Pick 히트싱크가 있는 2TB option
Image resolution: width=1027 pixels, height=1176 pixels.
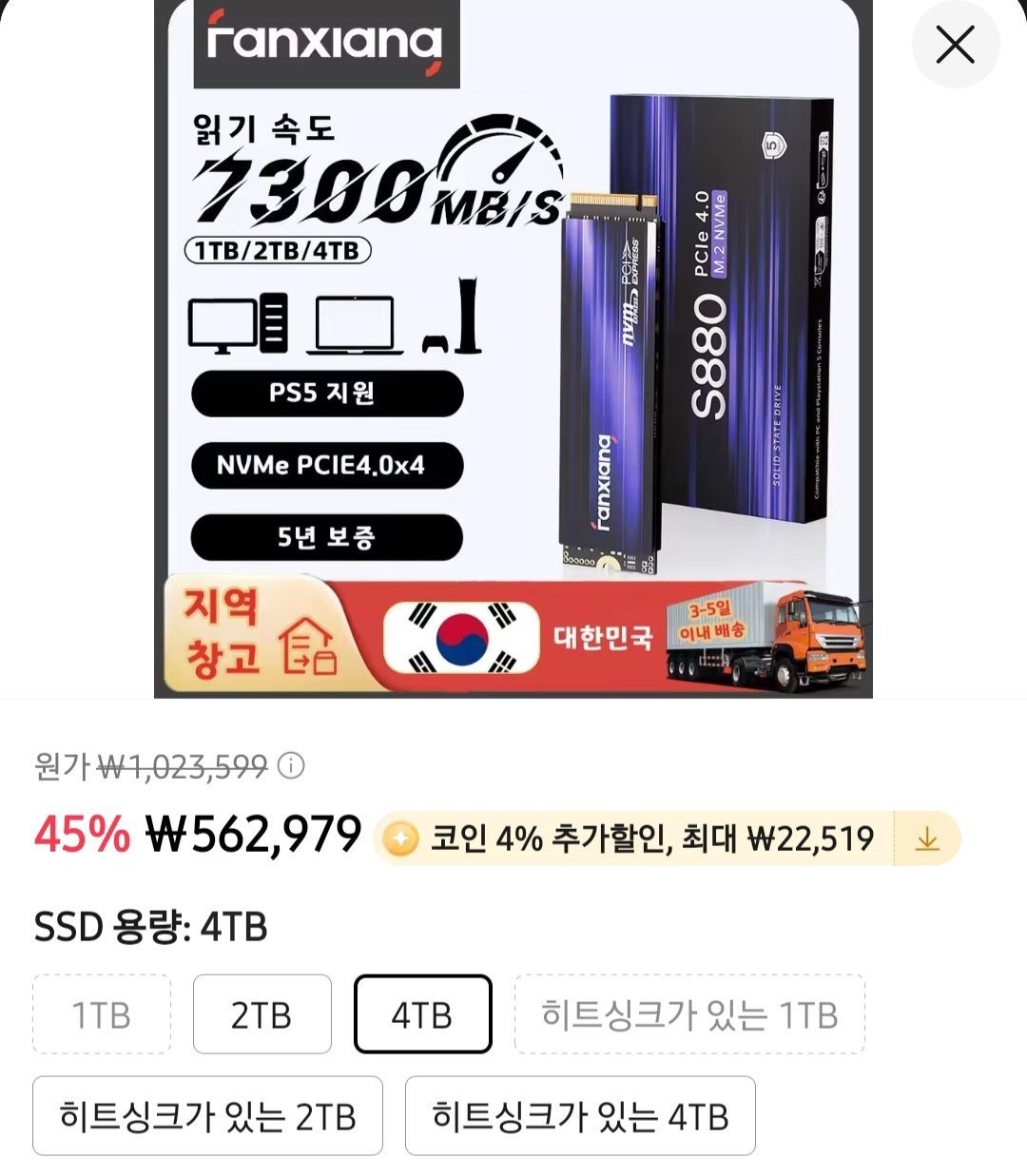(x=207, y=1115)
